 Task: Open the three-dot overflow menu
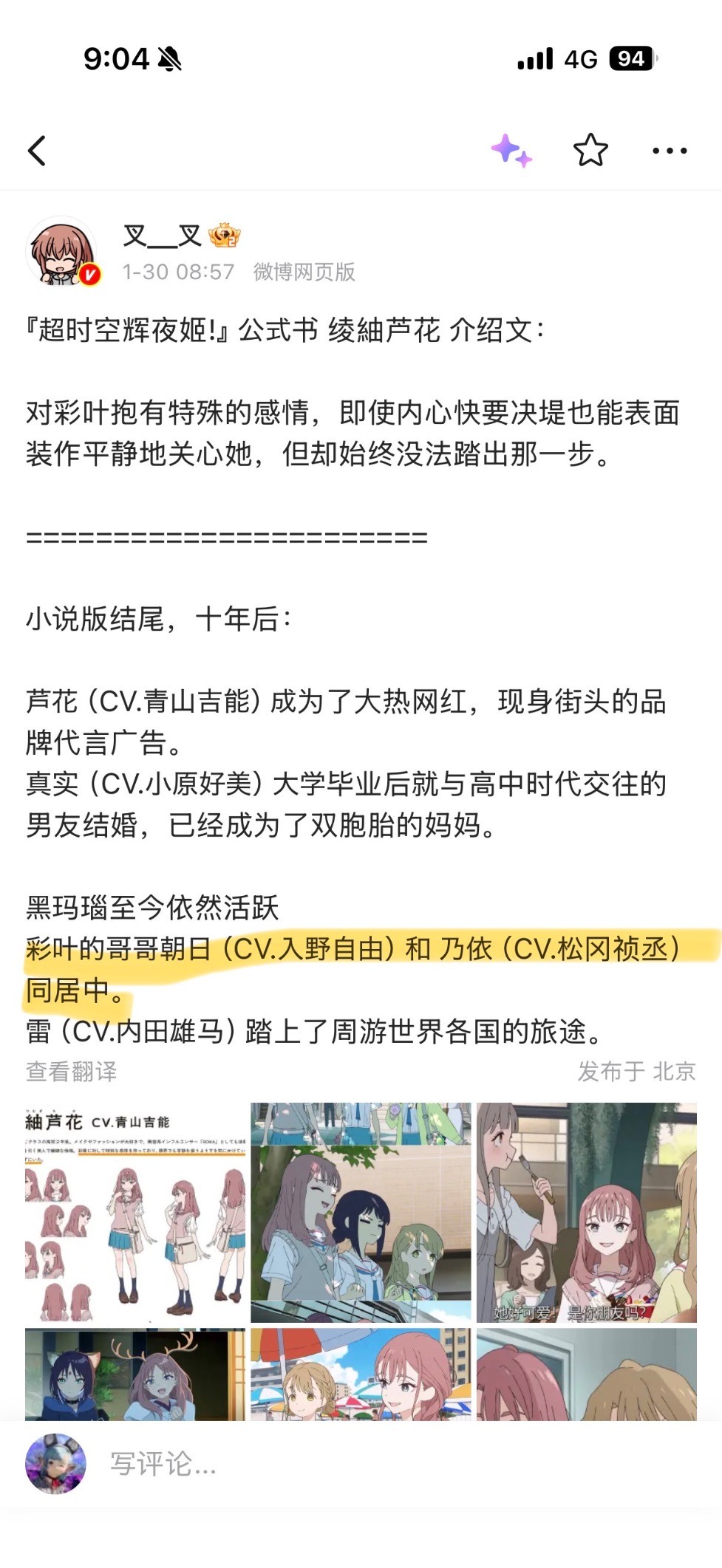[x=670, y=151]
